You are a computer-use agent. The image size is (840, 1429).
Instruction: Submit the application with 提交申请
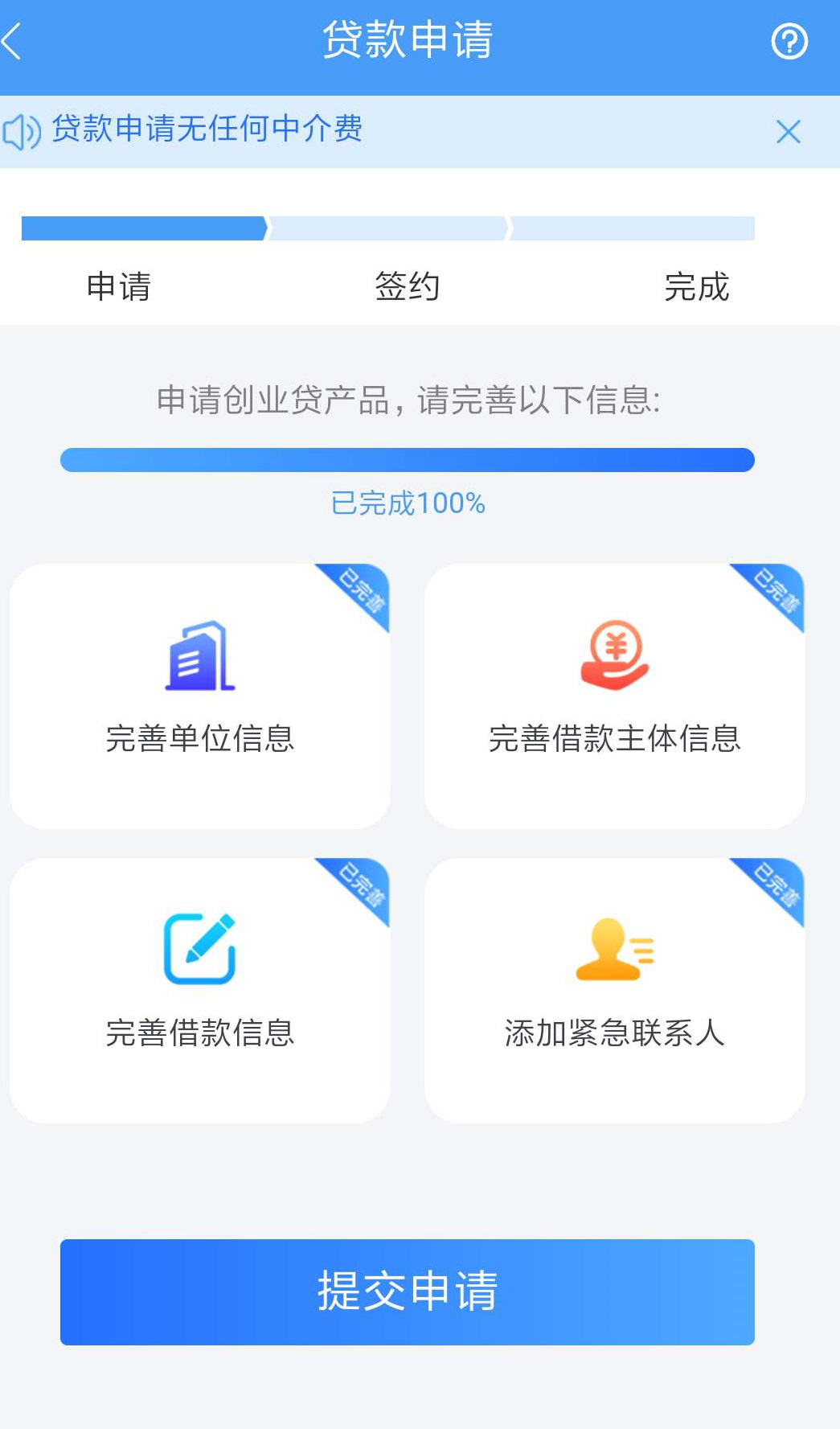tap(407, 1291)
